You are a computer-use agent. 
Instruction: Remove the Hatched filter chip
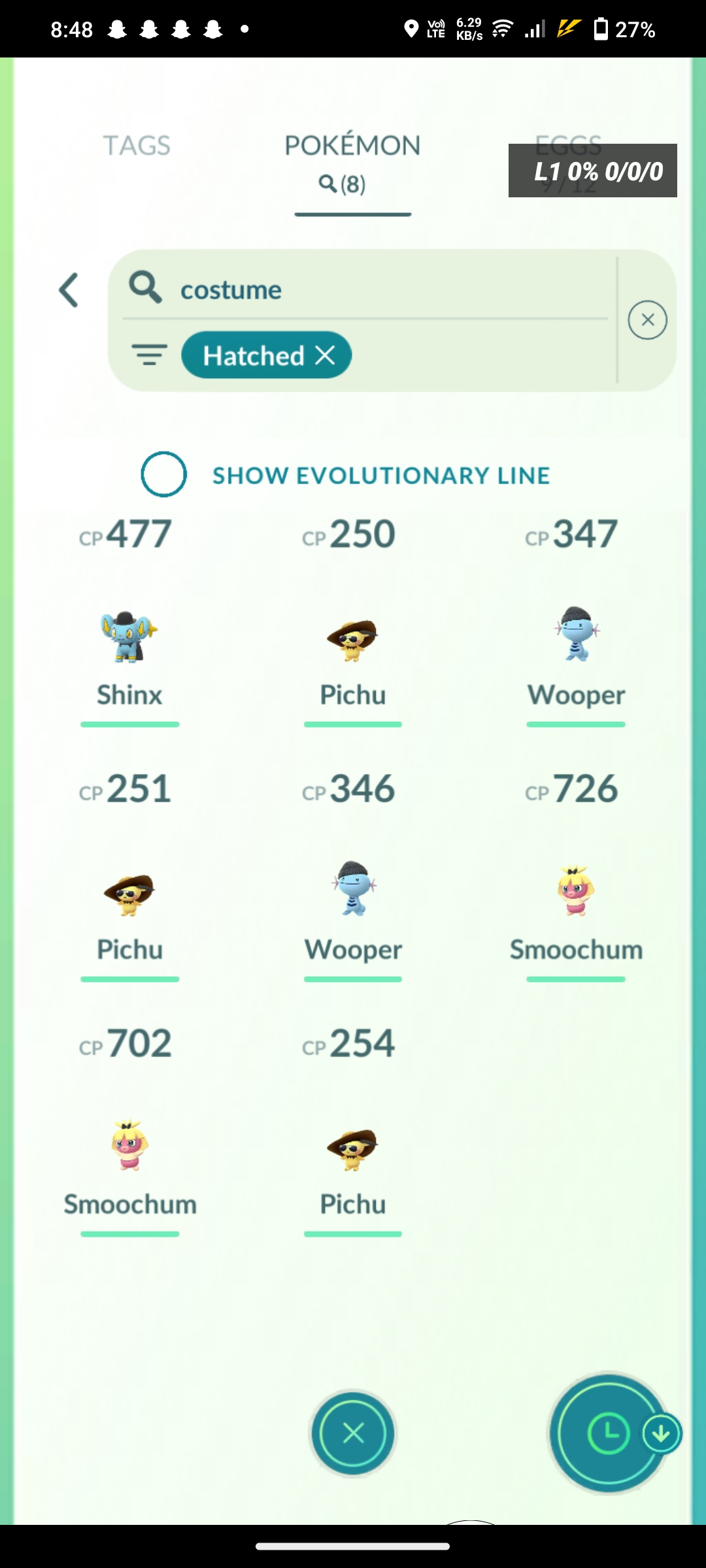[325, 355]
